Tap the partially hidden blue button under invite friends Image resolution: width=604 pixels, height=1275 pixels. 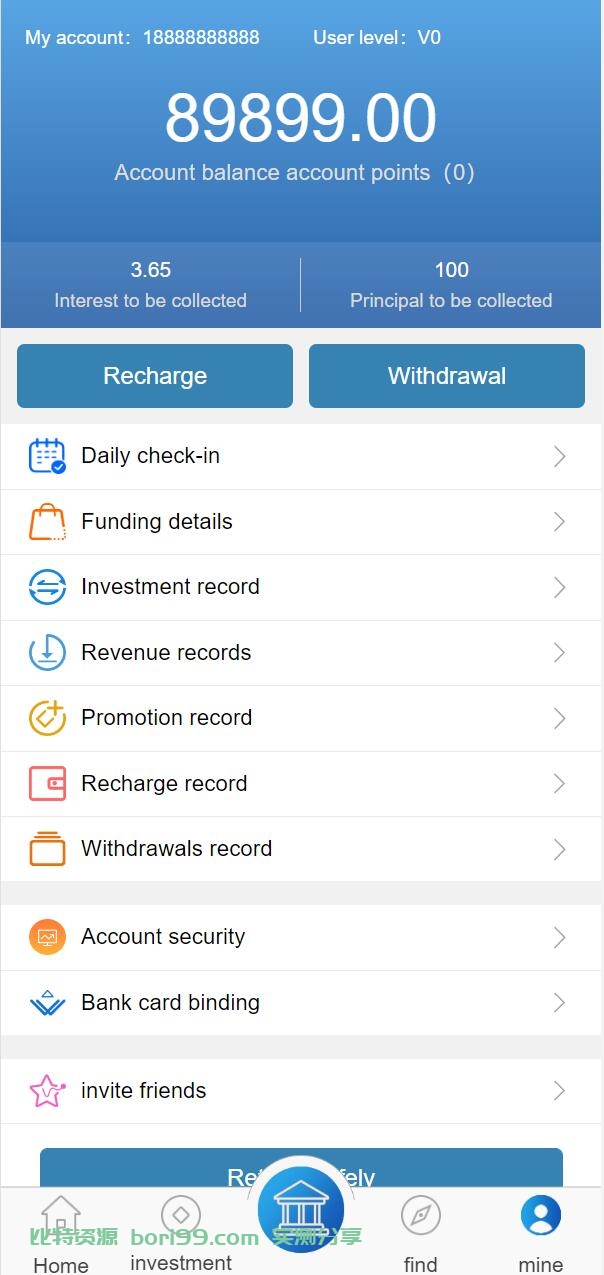301,1168
